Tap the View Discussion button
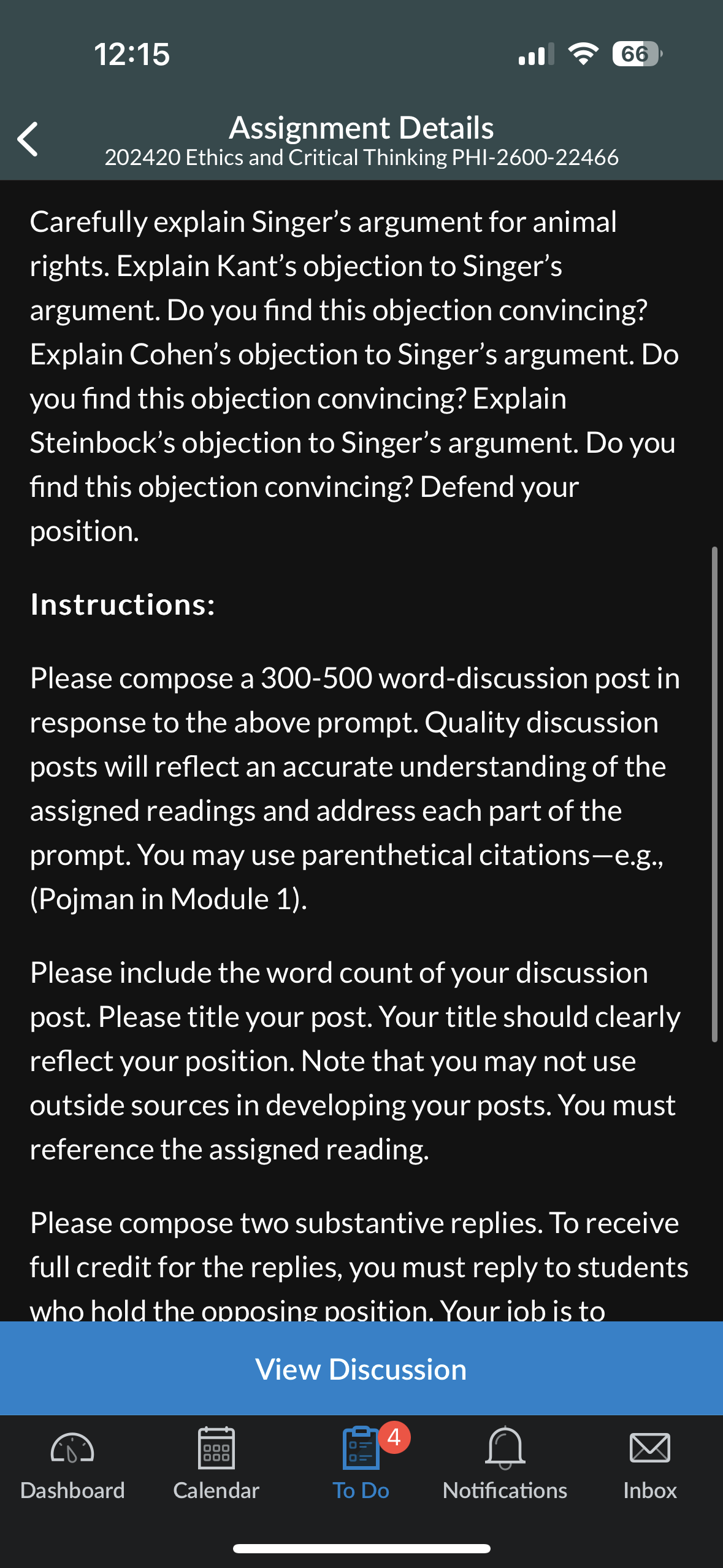 click(361, 1369)
